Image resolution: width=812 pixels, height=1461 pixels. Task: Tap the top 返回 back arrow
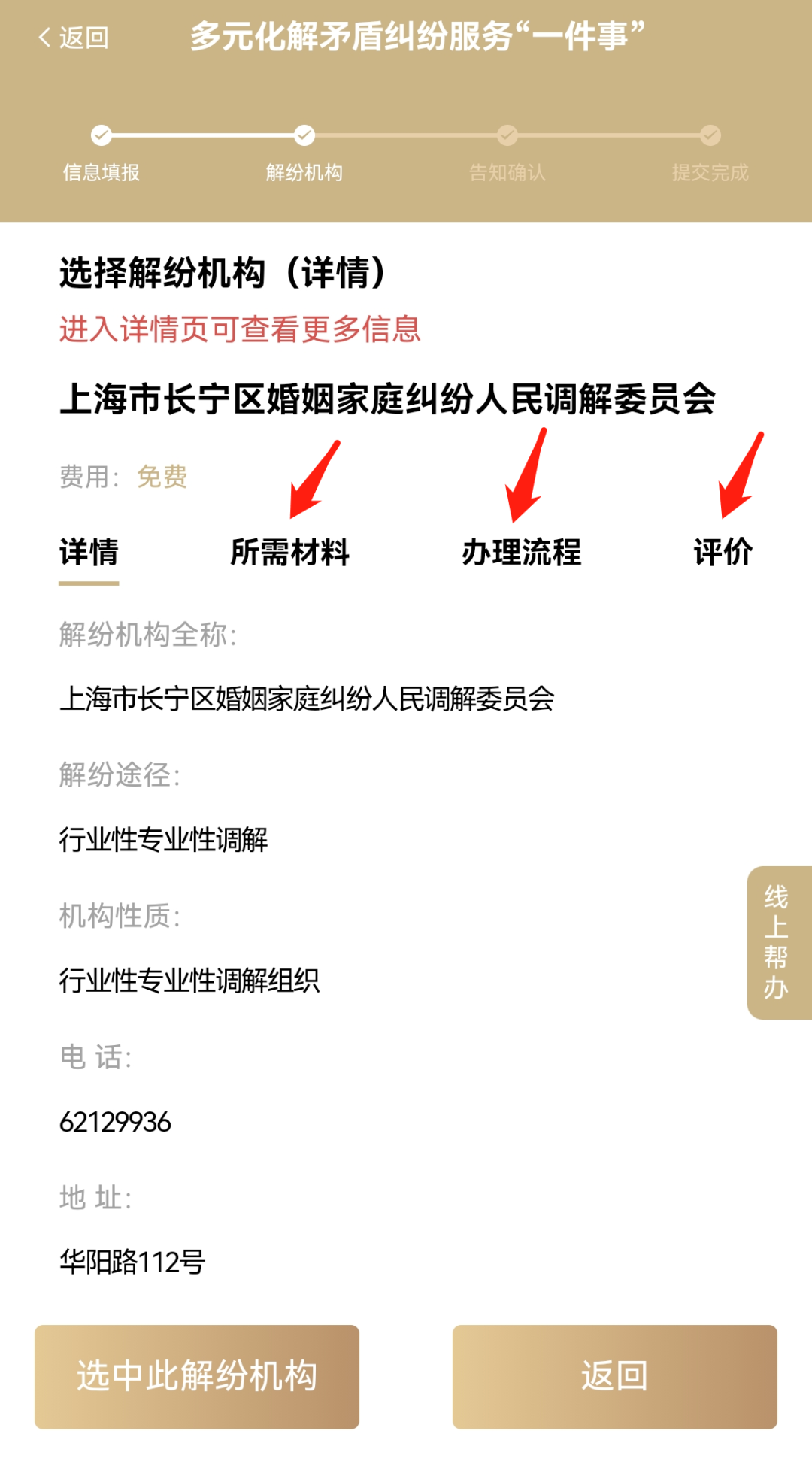73,38
